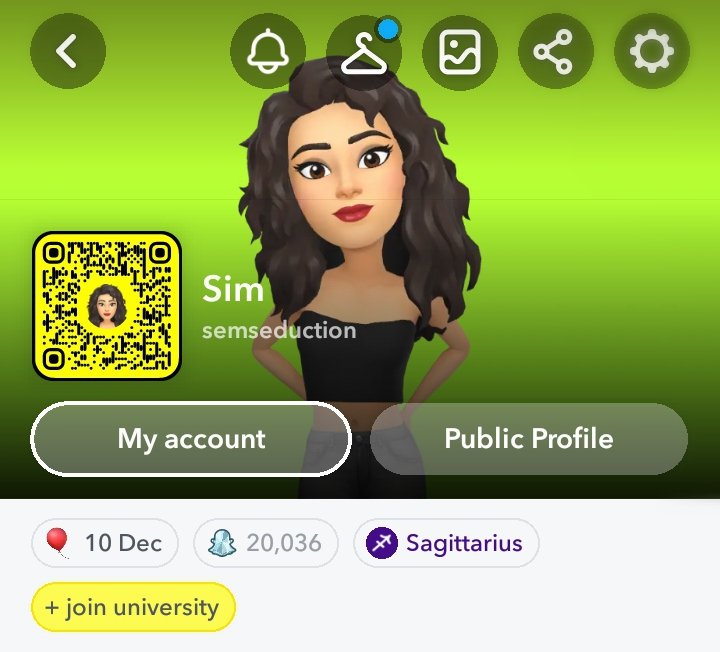This screenshot has width=720, height=652.
Task: Change the profile background image
Action: (459, 51)
